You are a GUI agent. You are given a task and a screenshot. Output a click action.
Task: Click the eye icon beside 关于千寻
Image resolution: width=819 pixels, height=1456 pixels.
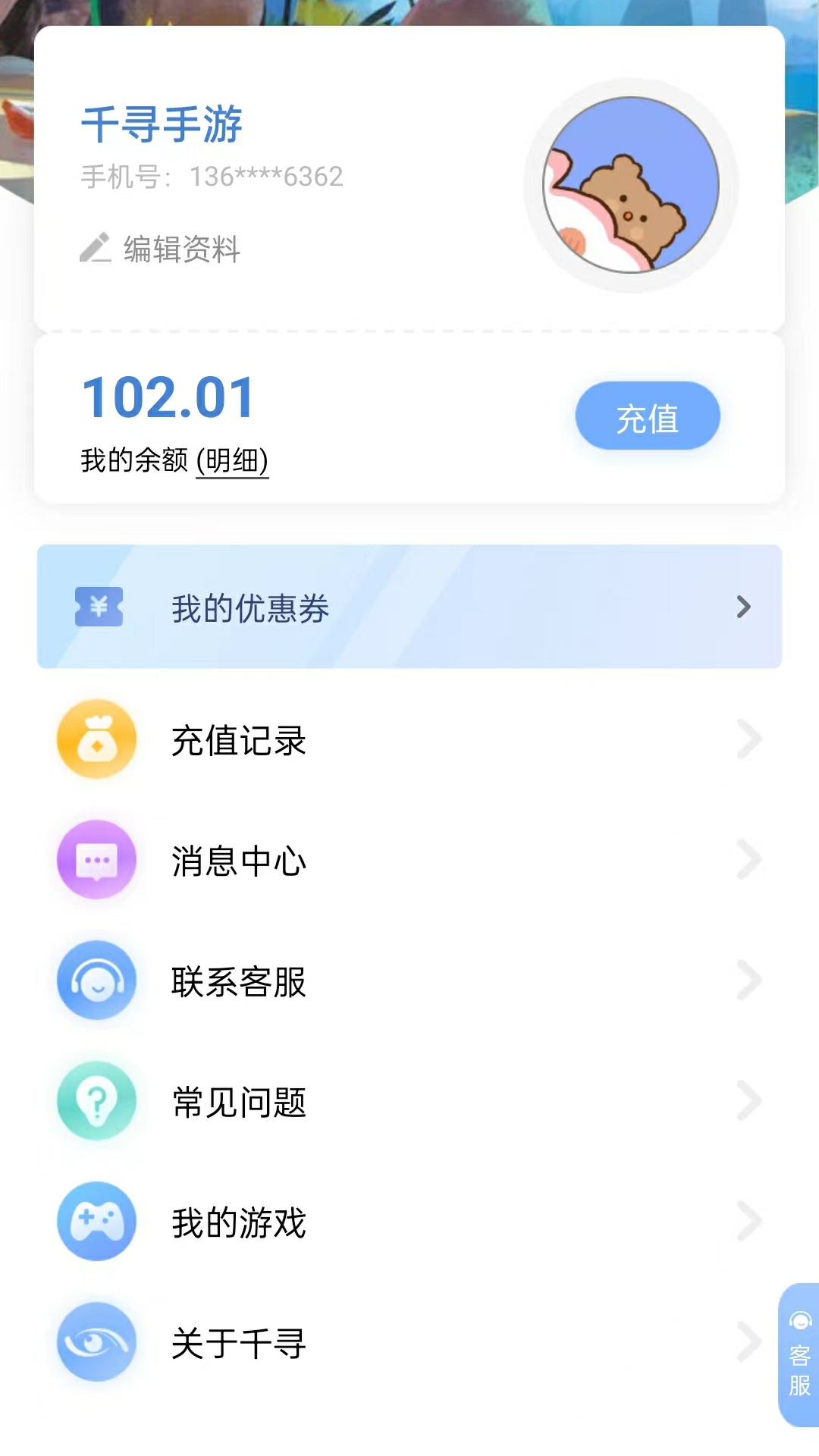click(96, 1345)
